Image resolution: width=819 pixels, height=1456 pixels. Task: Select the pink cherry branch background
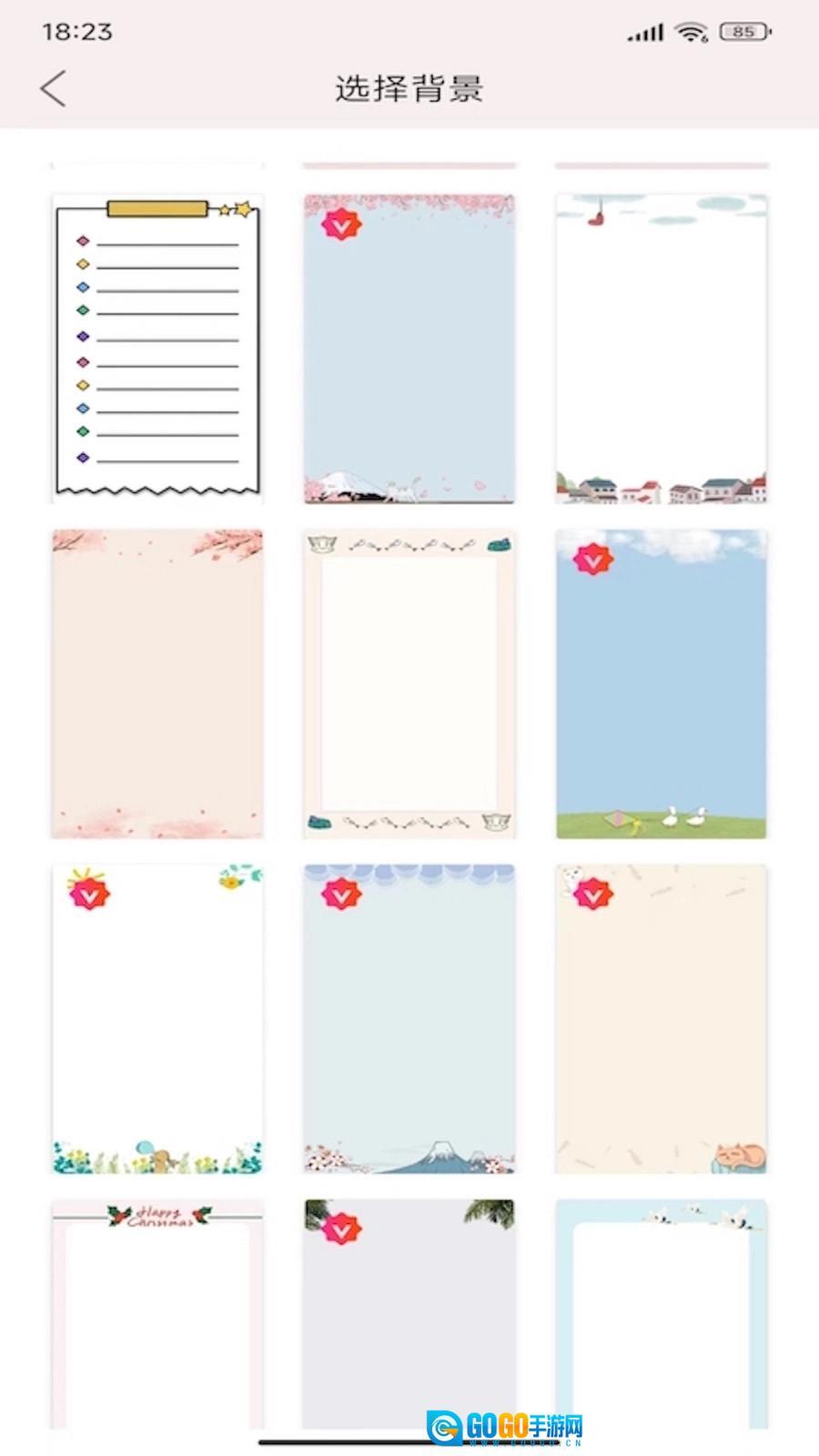click(157, 683)
